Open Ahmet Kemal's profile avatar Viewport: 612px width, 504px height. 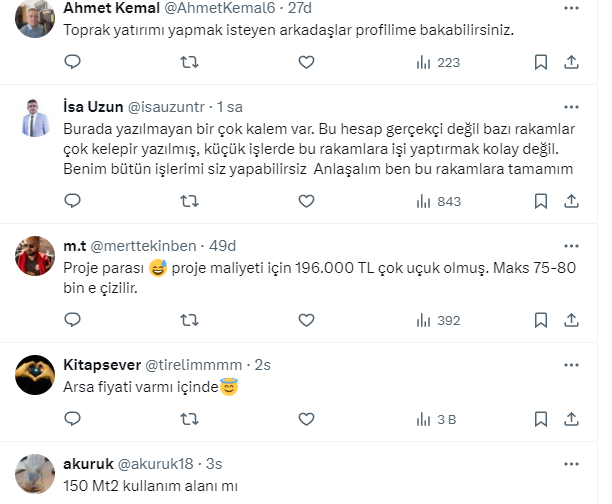pyautogui.click(x=36, y=17)
